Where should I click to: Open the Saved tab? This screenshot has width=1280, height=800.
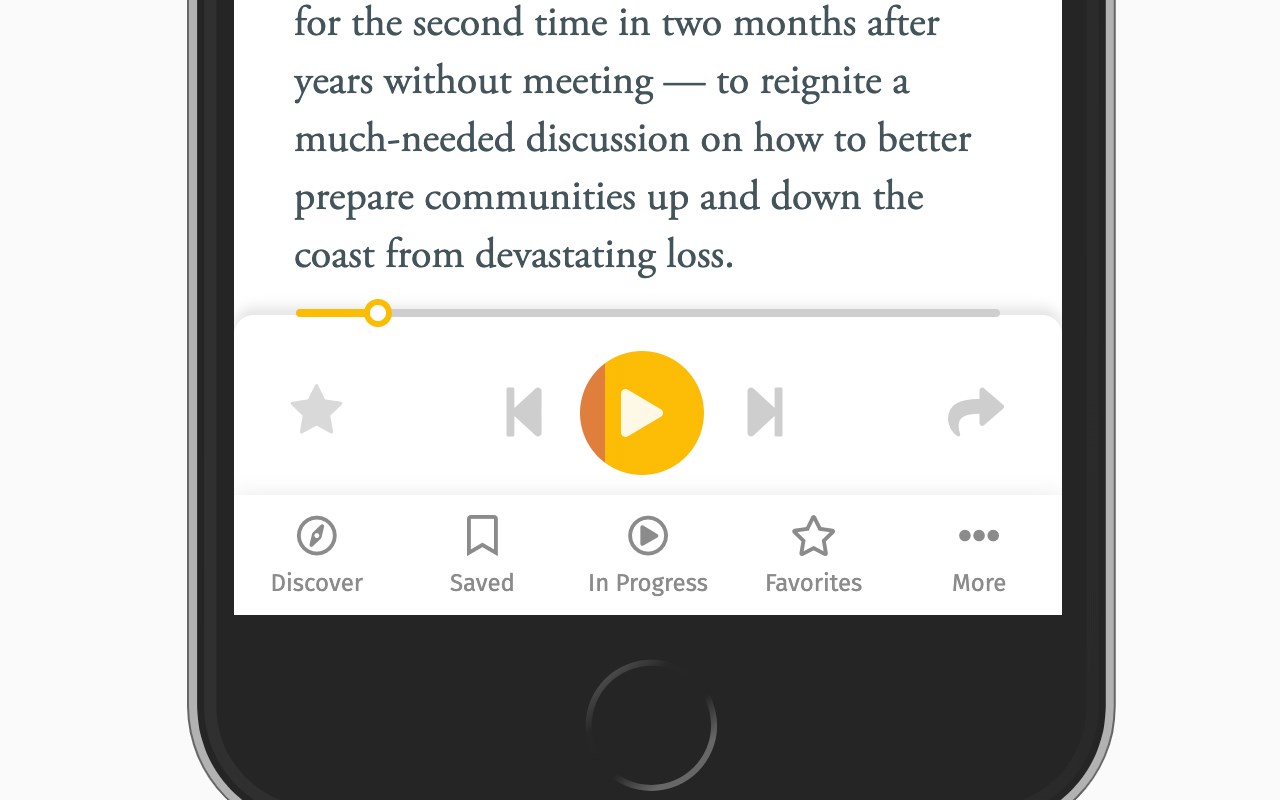[482, 554]
